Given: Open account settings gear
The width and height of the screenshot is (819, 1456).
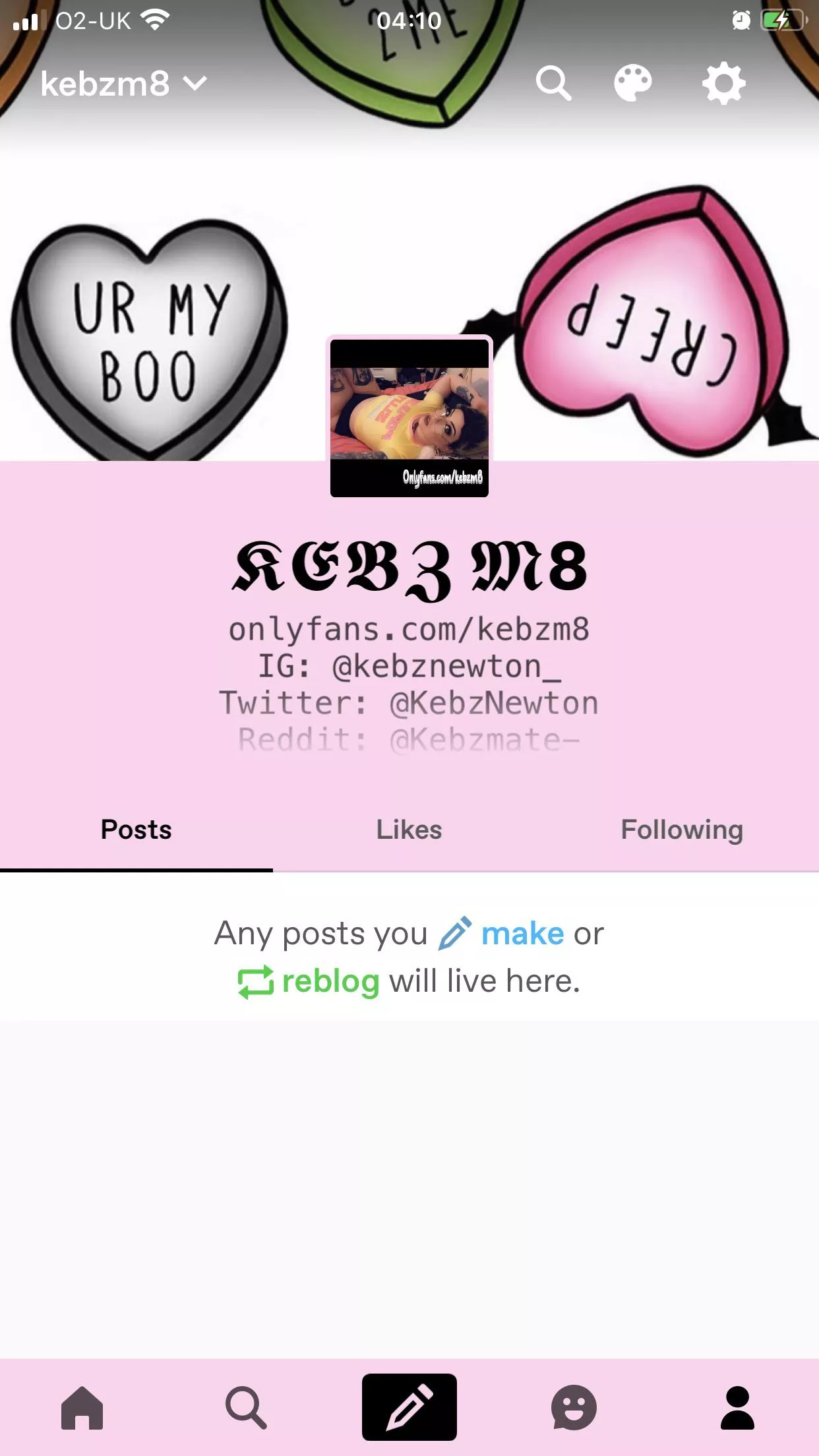Looking at the screenshot, I should (723, 84).
